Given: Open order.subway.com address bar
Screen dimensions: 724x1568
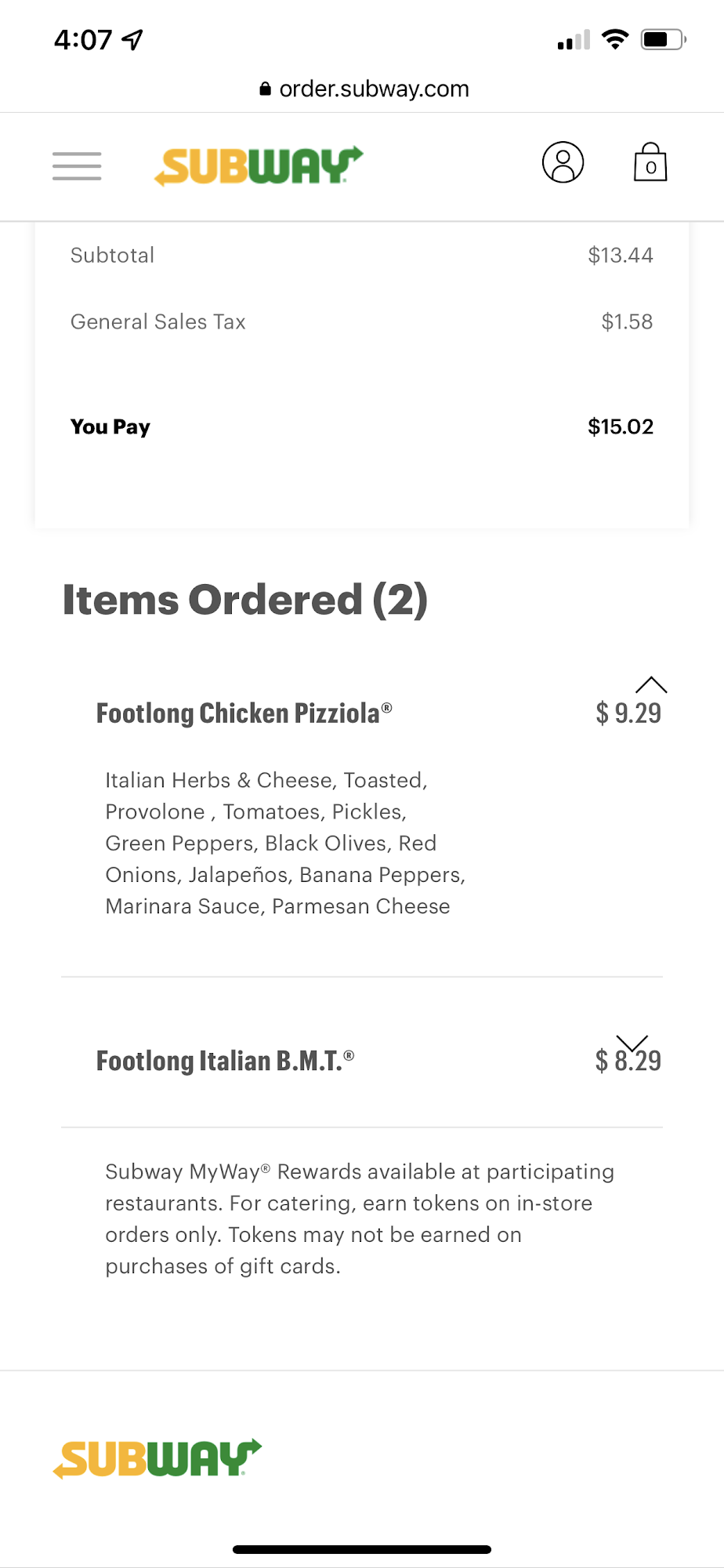Looking at the screenshot, I should coord(375,88).
